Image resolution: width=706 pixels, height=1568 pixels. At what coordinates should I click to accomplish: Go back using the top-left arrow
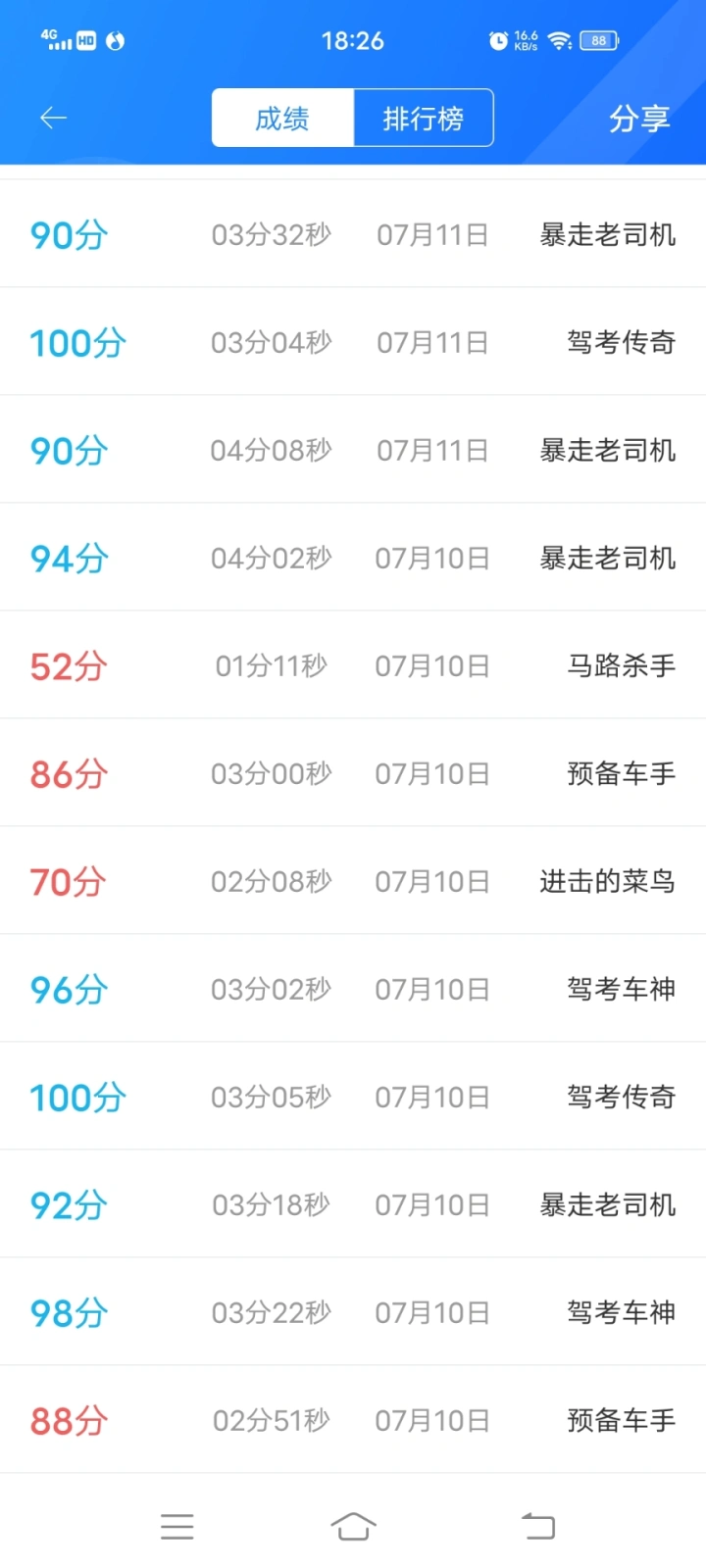(53, 119)
